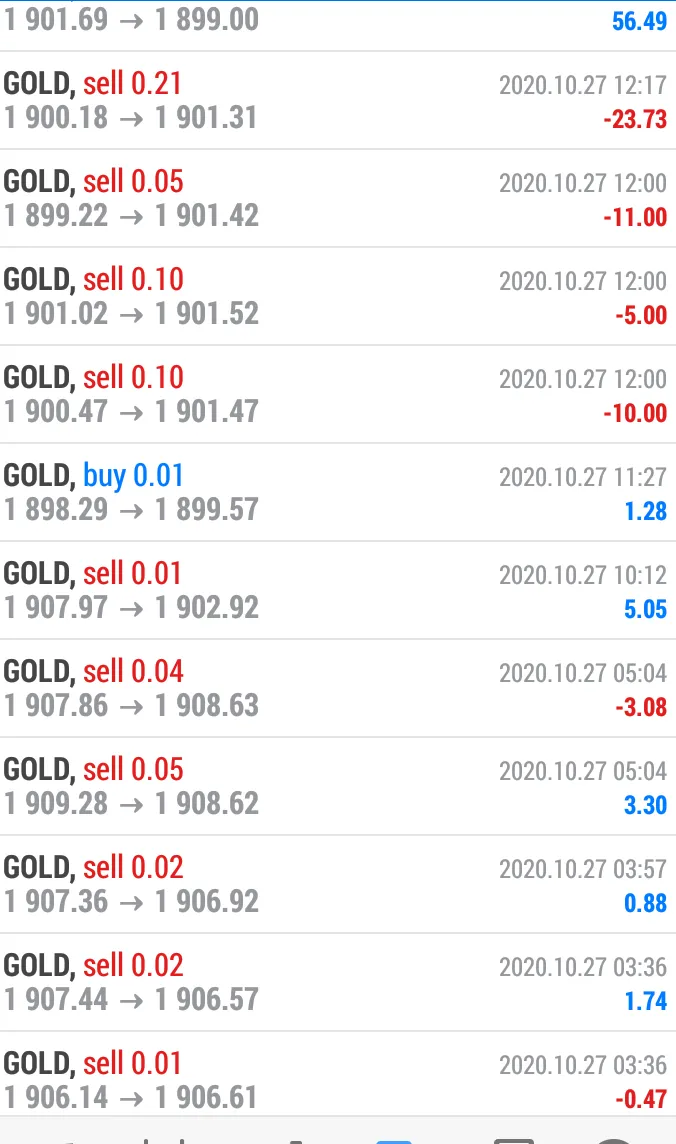Expand the GOLD sell 0.04 trade losing -3.08
Screen dimensions: 676x1144
[338, 688]
